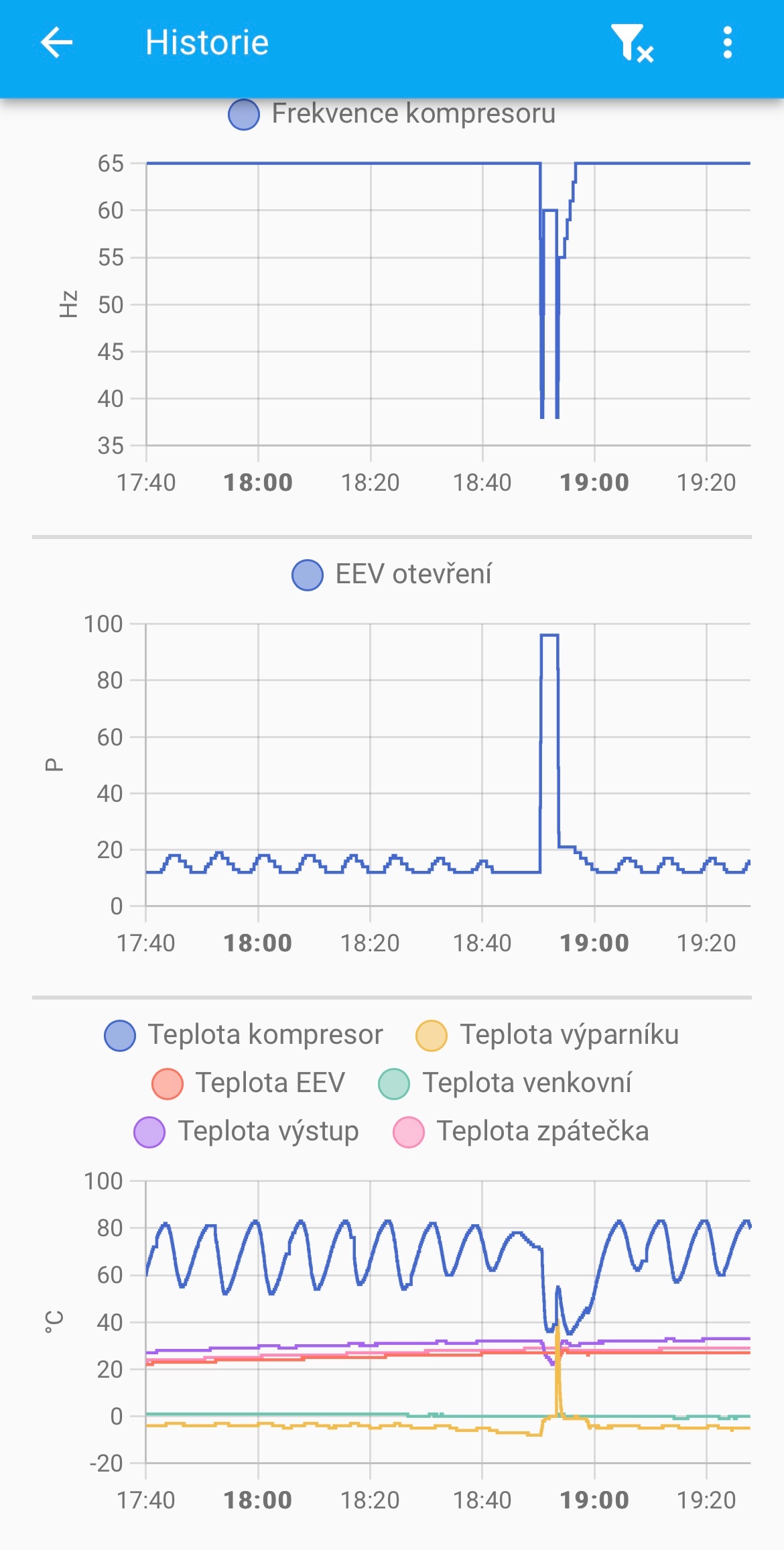Toggle Teplota venkovní legend item
Image resolution: width=784 pixels, height=1550 pixels.
tap(505, 1083)
